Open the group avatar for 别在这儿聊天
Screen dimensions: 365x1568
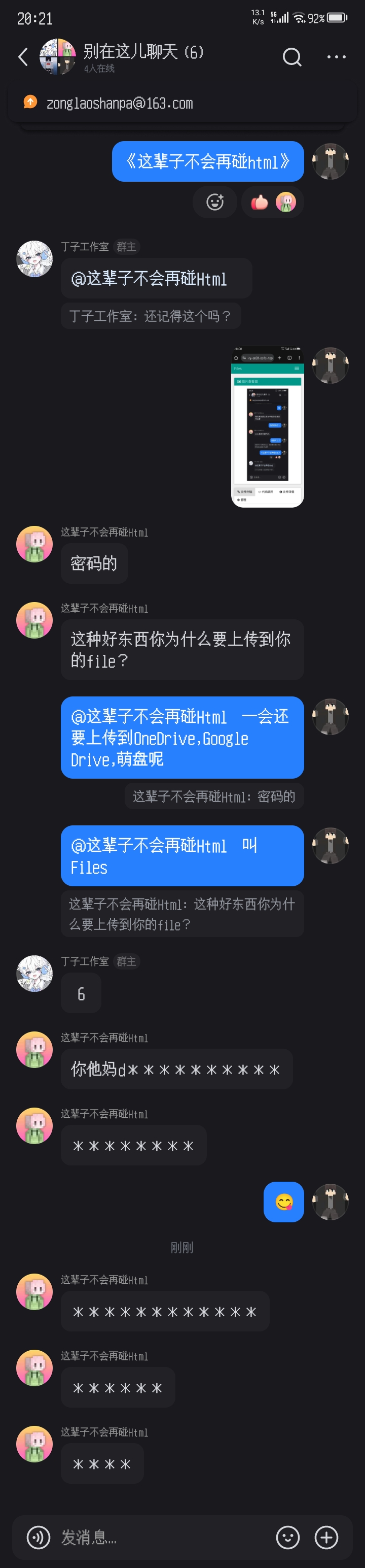58,57
